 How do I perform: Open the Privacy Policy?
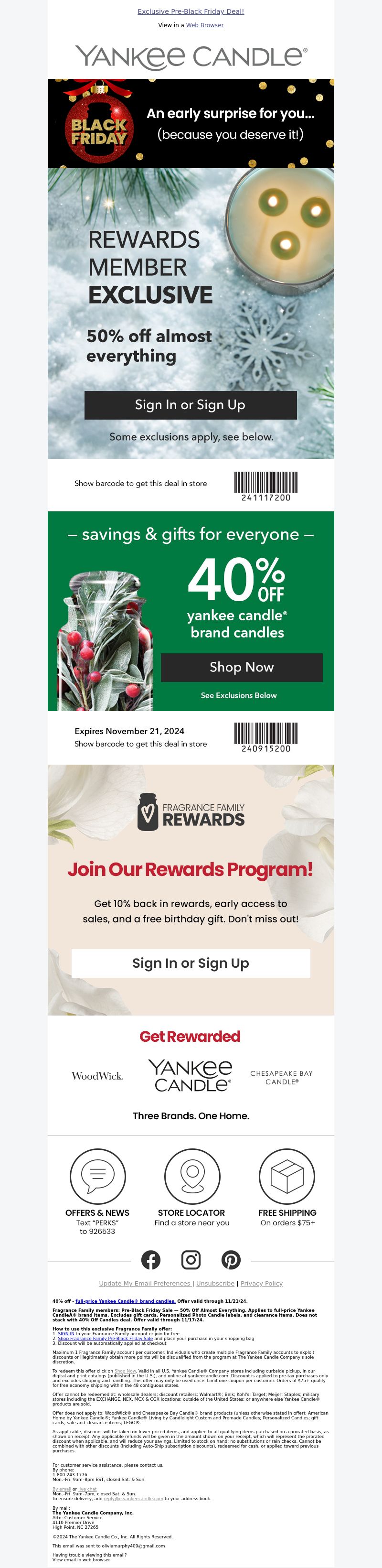pos(262,1283)
